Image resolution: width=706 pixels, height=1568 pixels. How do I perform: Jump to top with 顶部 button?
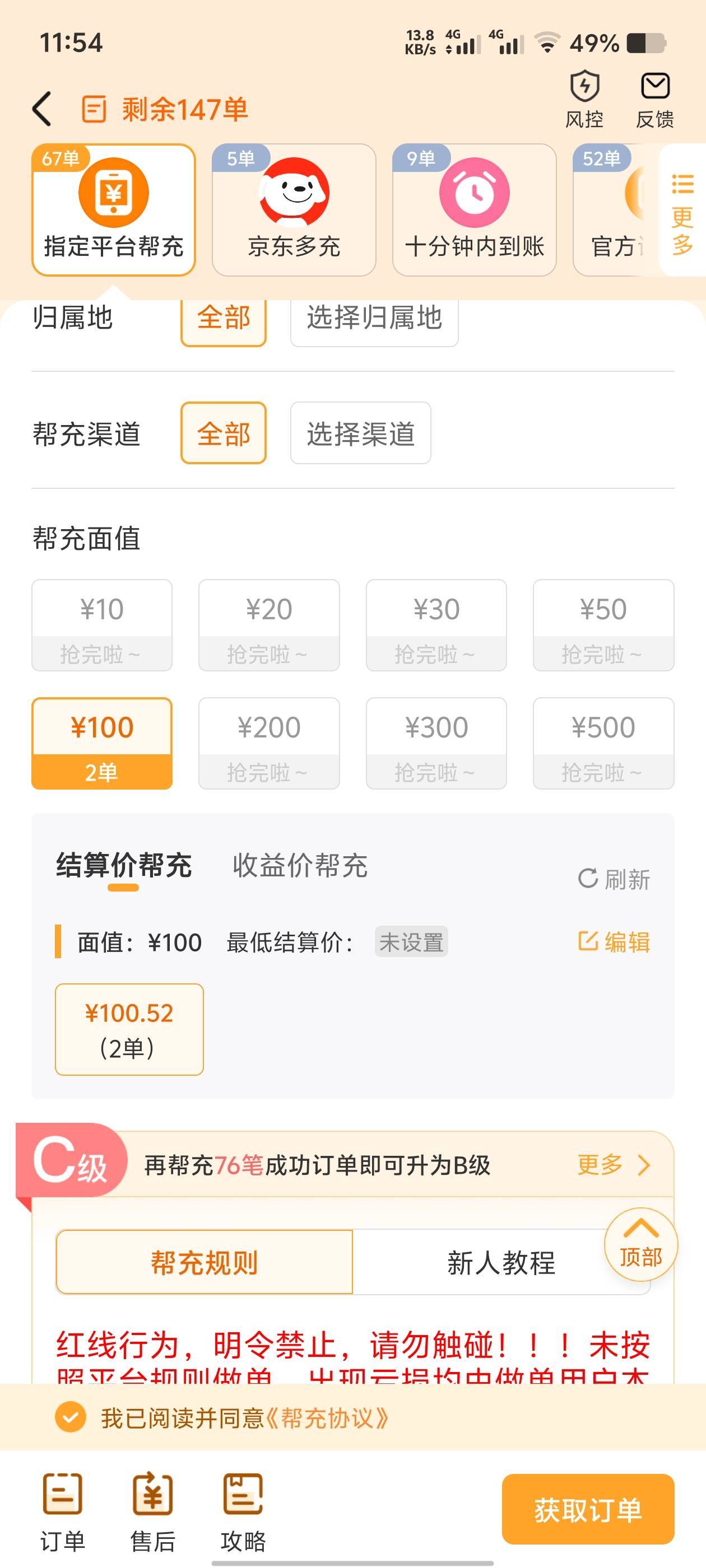pos(641,1244)
